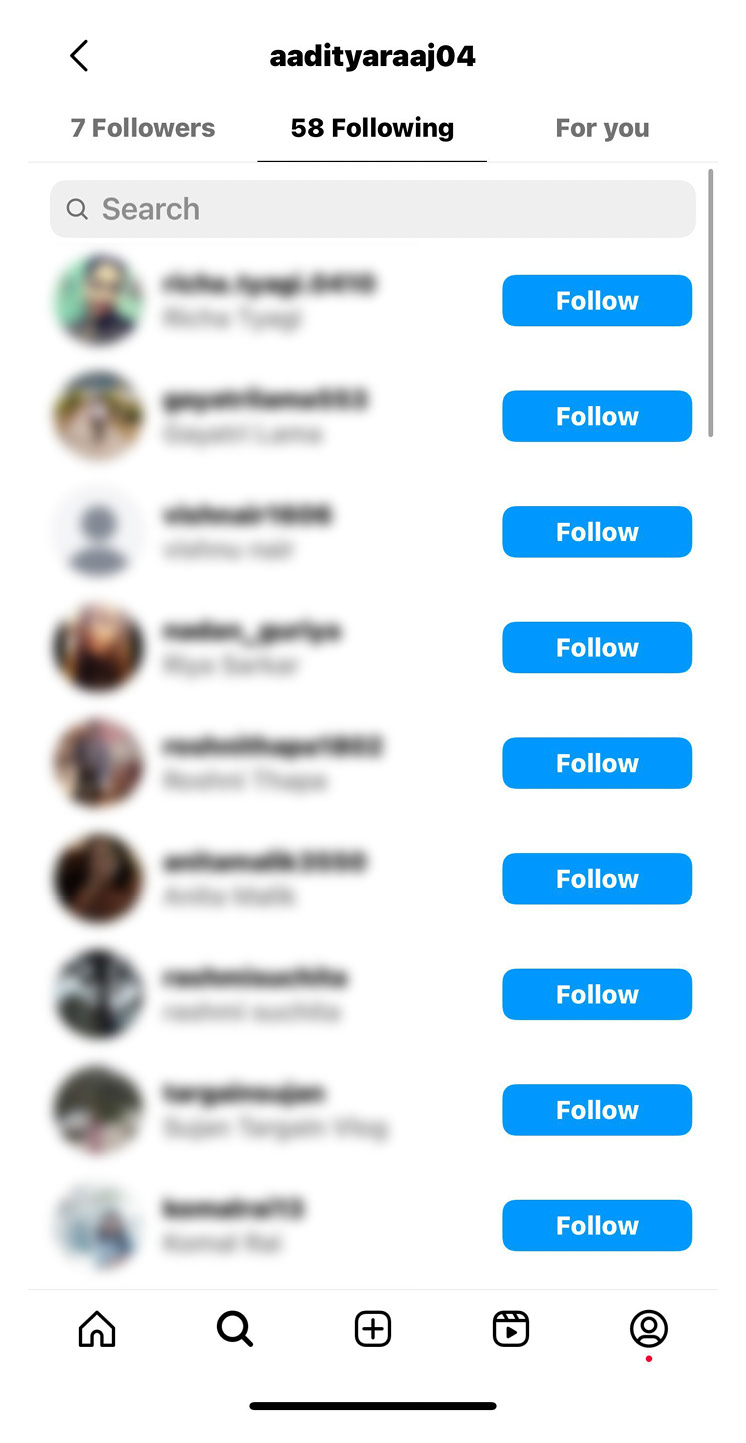Tap the Search field in the list

coord(372,209)
